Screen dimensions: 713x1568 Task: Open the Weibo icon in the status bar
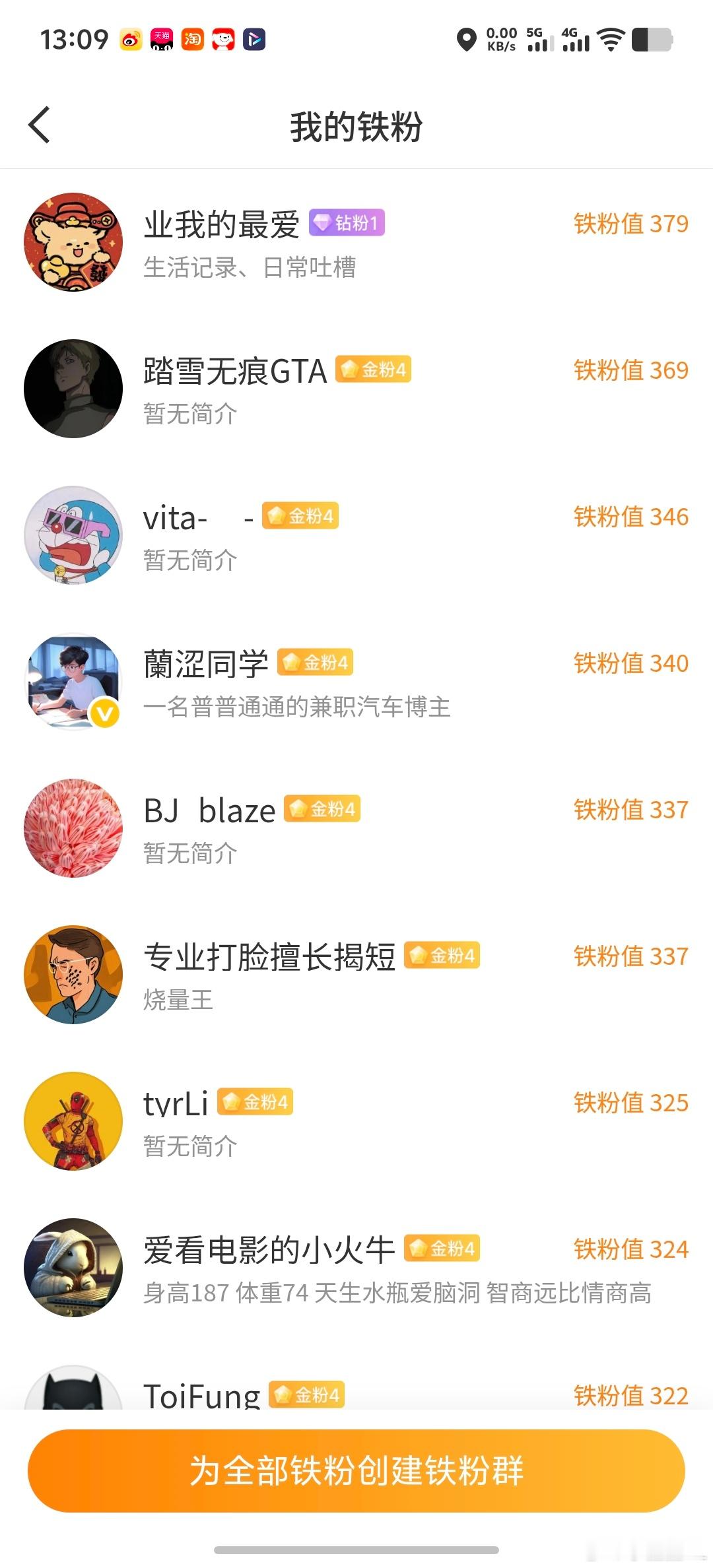[x=131, y=40]
